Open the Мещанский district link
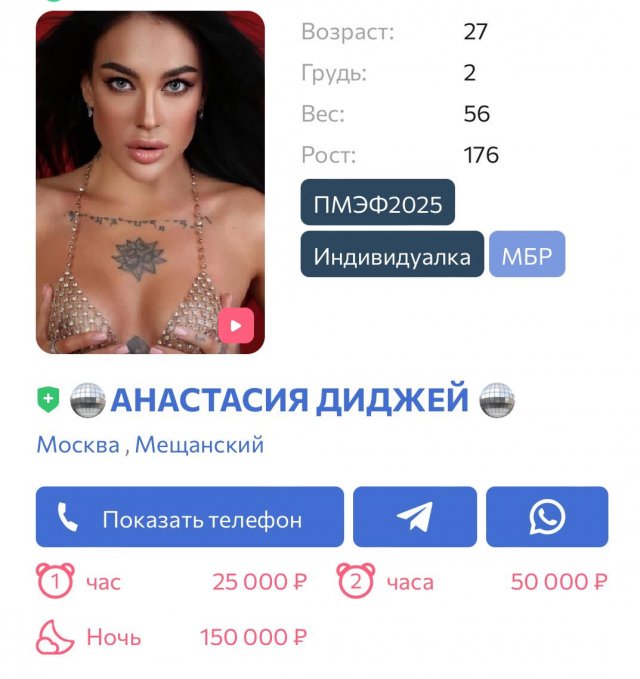This screenshot has height=679, width=640. pos(199,445)
